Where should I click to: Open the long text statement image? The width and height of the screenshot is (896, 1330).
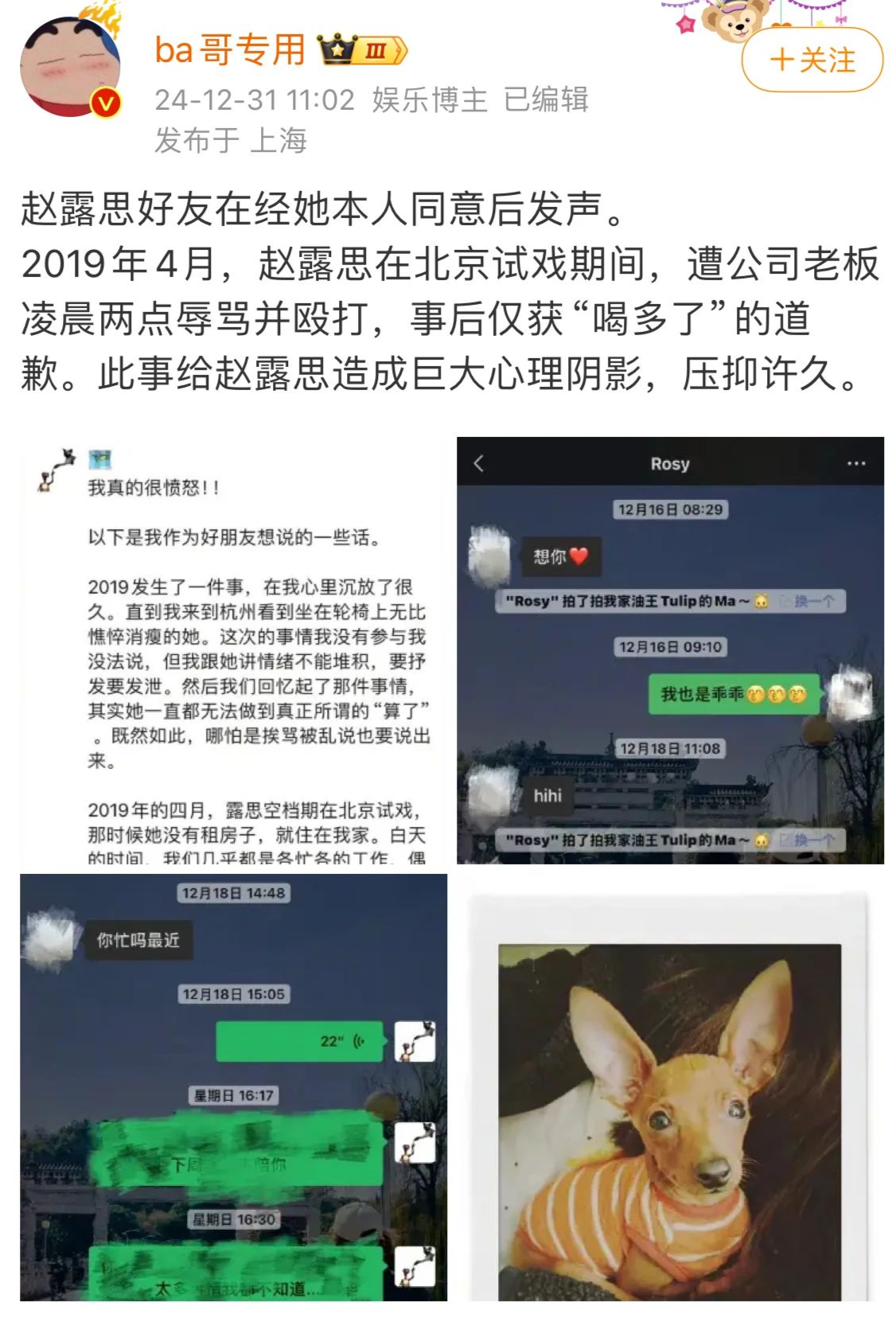click(x=233, y=650)
